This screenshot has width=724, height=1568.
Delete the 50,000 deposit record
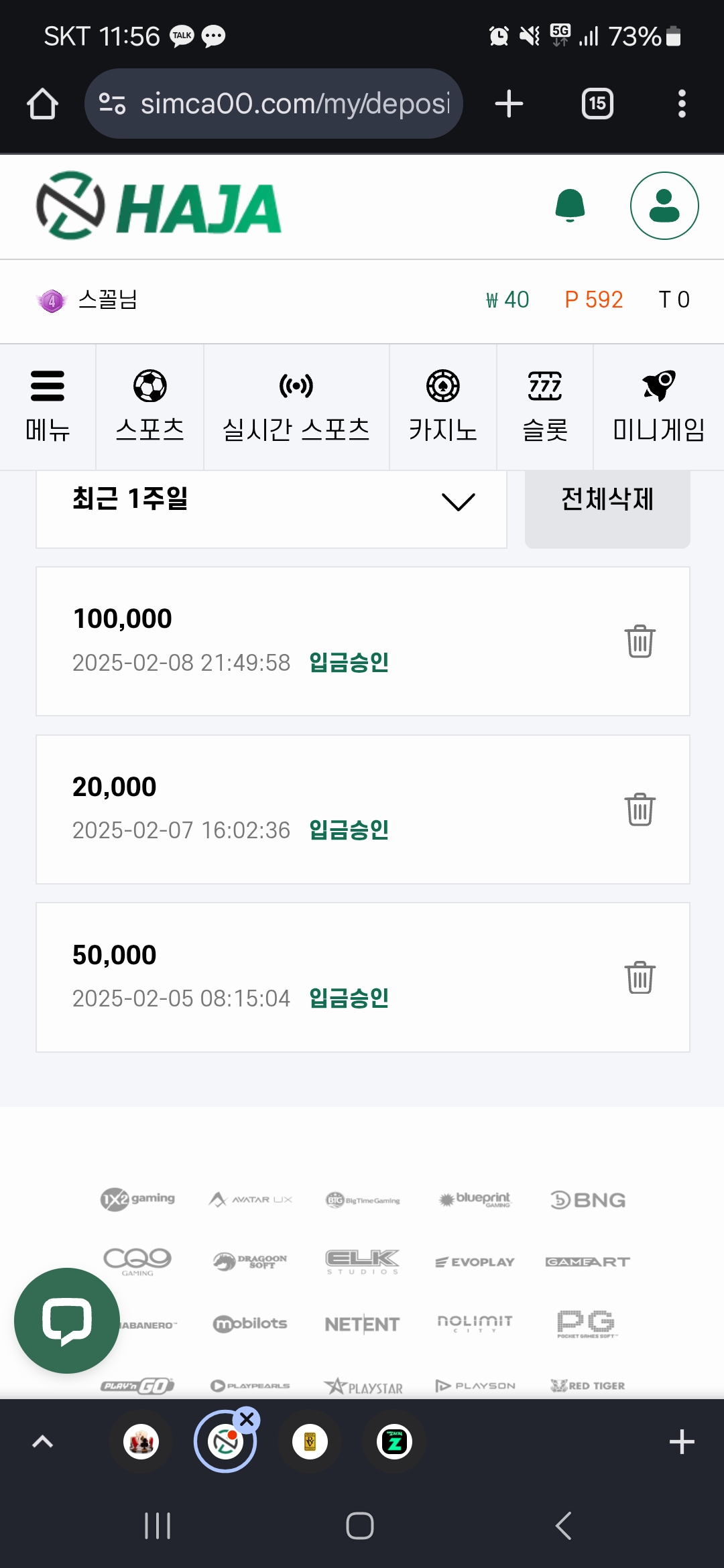click(640, 977)
